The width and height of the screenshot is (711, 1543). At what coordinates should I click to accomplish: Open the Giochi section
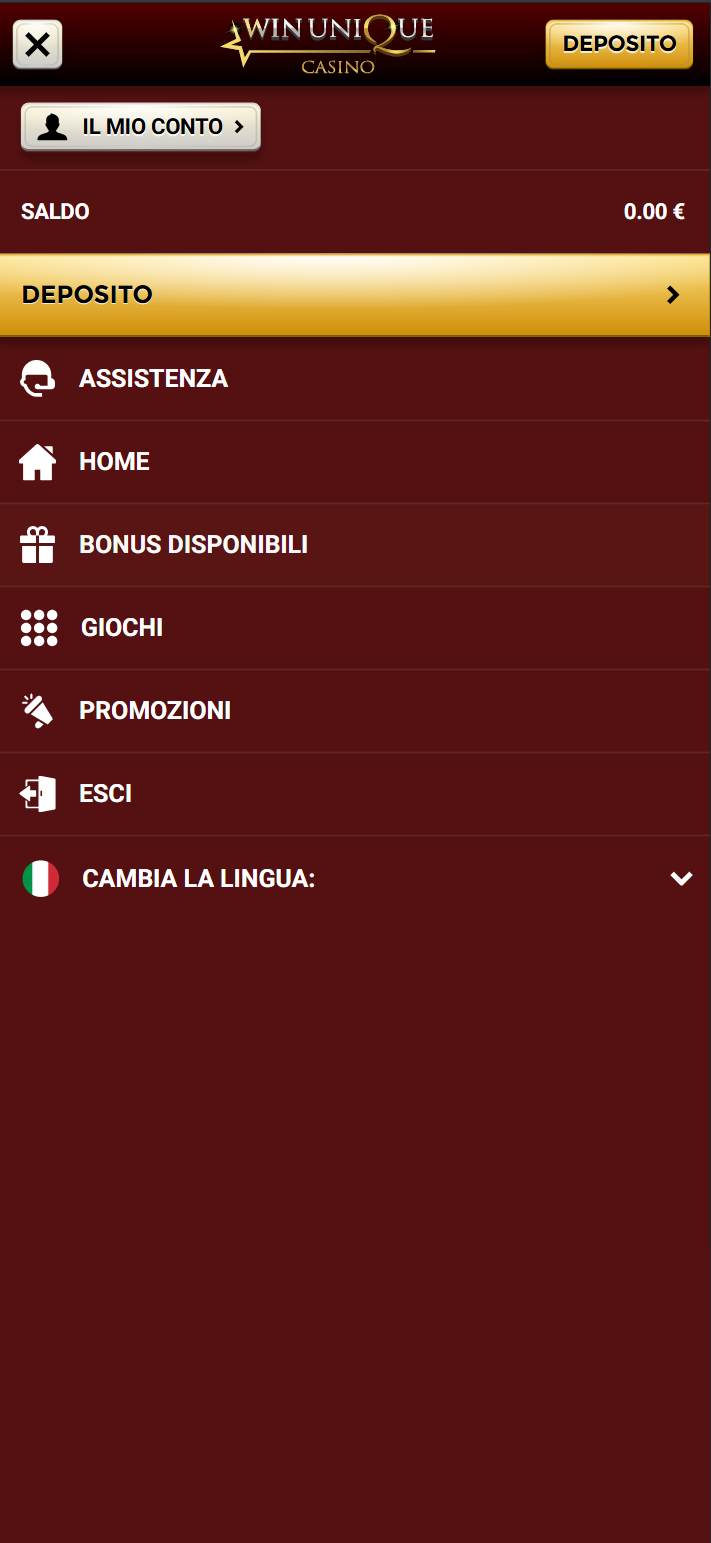coord(121,628)
